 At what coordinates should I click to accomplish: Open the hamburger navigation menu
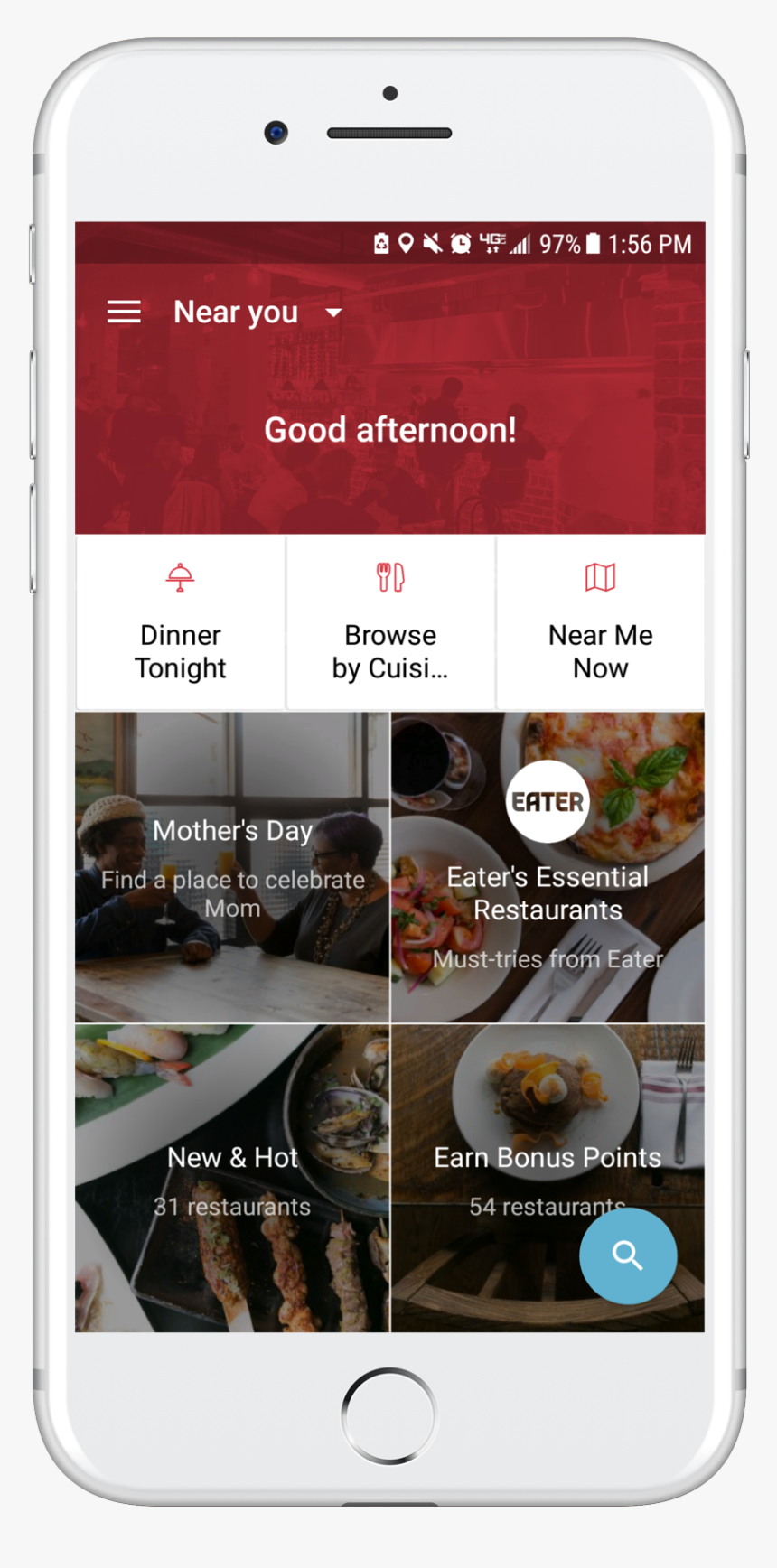[x=124, y=313]
